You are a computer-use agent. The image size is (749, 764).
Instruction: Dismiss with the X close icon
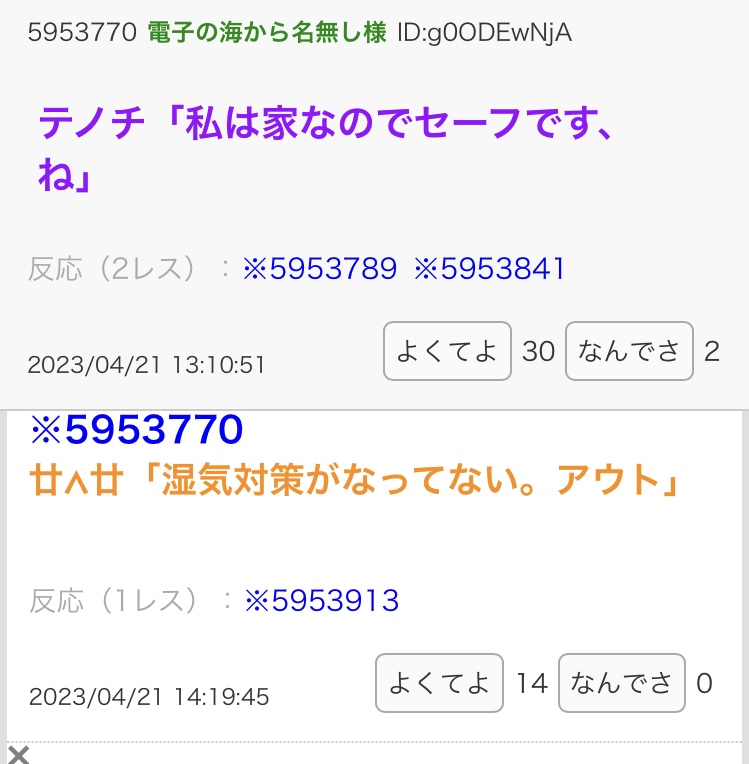click(18, 755)
